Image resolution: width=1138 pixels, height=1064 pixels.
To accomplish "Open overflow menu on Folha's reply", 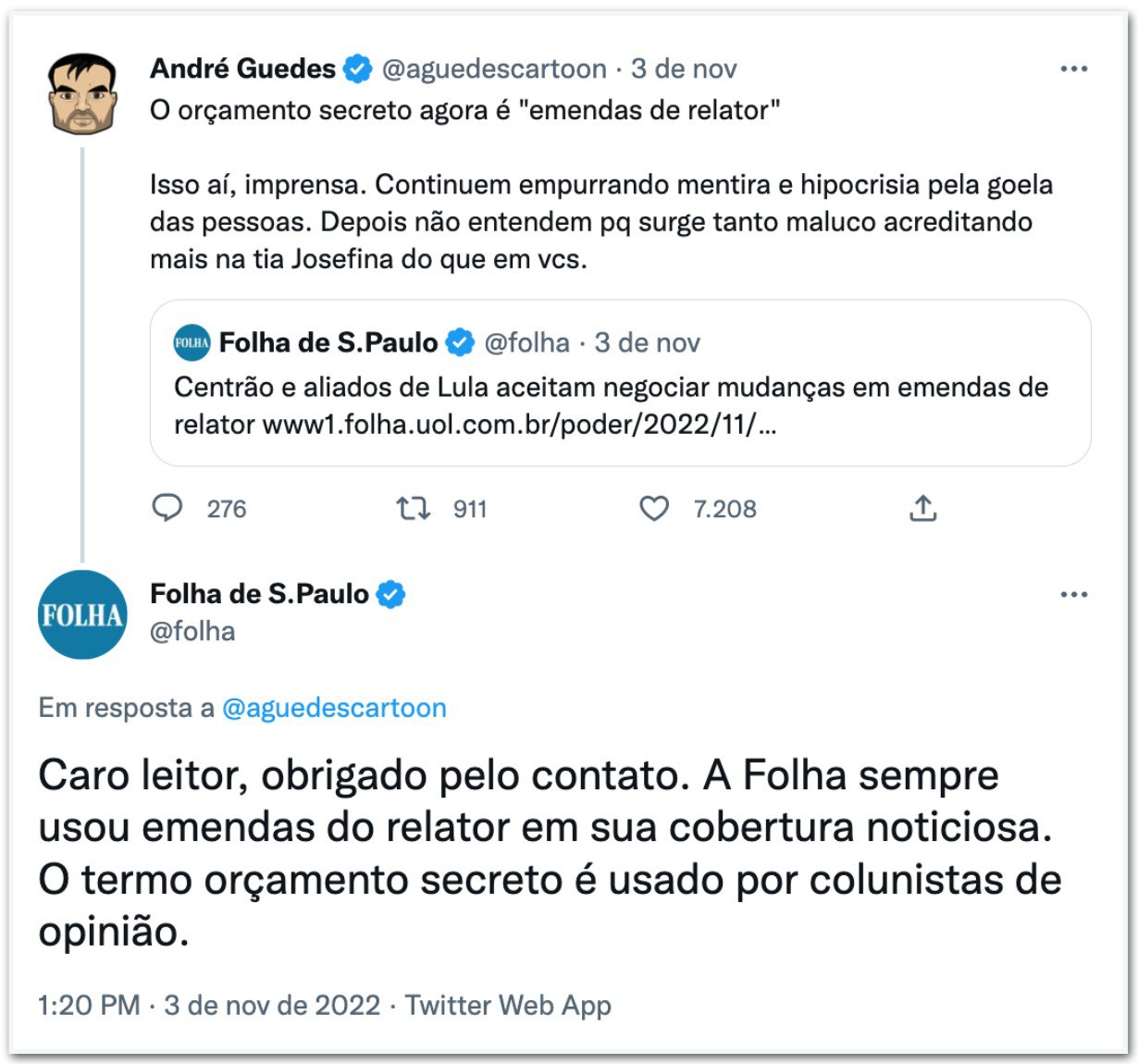I will click(x=1073, y=594).
